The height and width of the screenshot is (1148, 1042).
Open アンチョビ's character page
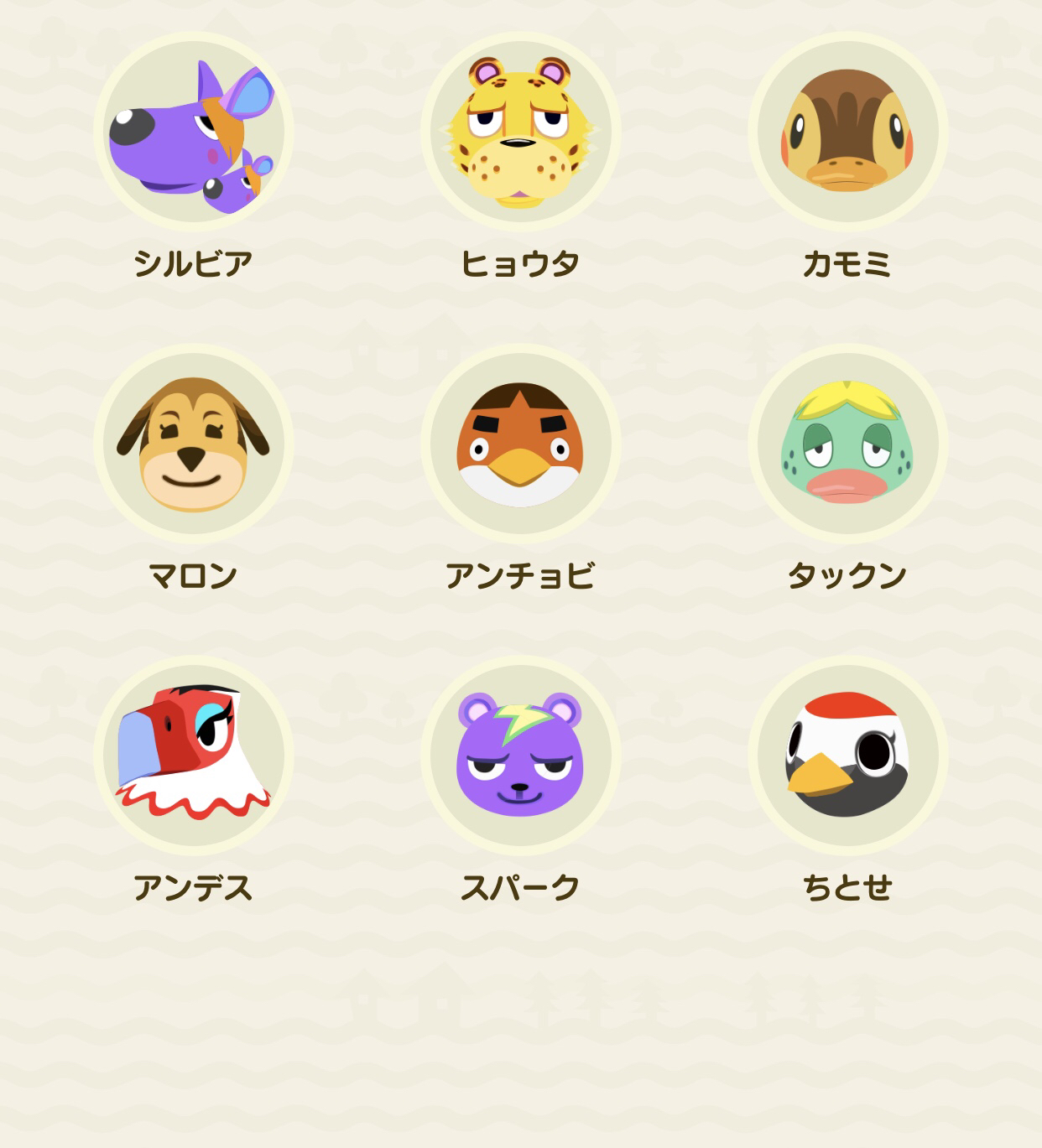(520, 444)
